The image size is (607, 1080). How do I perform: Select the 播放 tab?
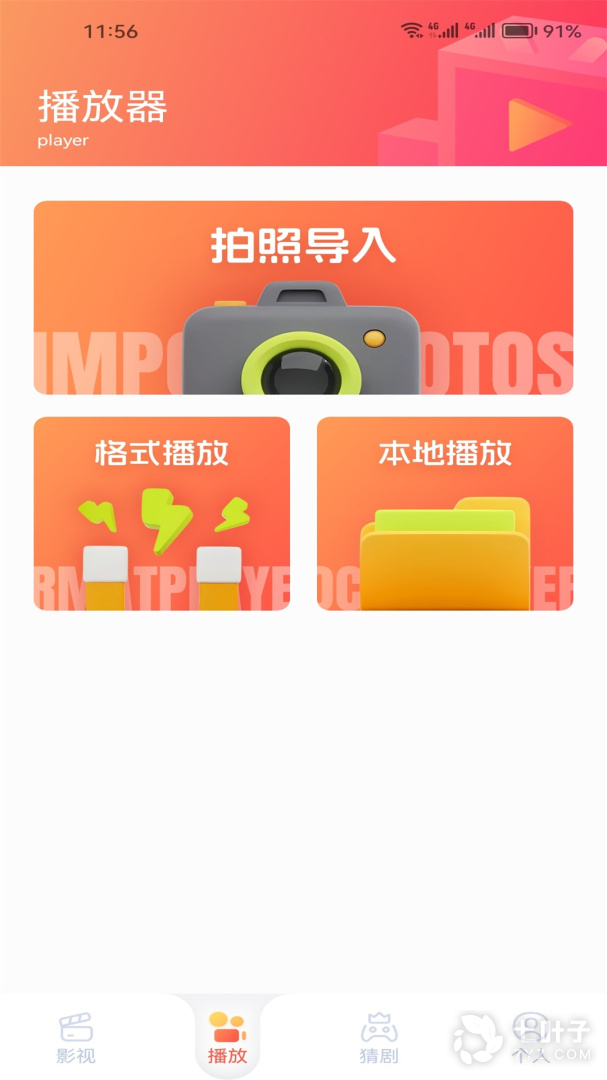point(227,1038)
